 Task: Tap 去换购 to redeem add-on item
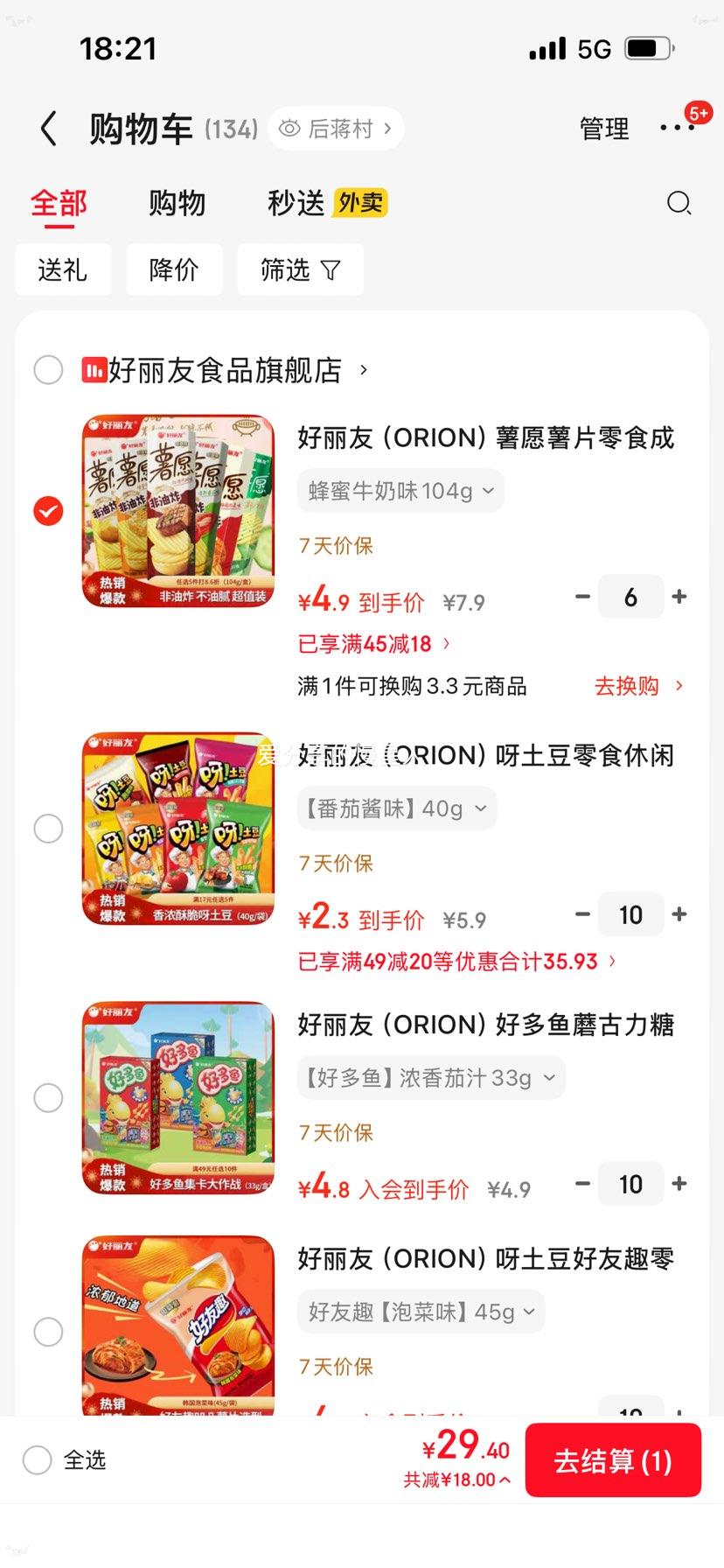pos(638,686)
